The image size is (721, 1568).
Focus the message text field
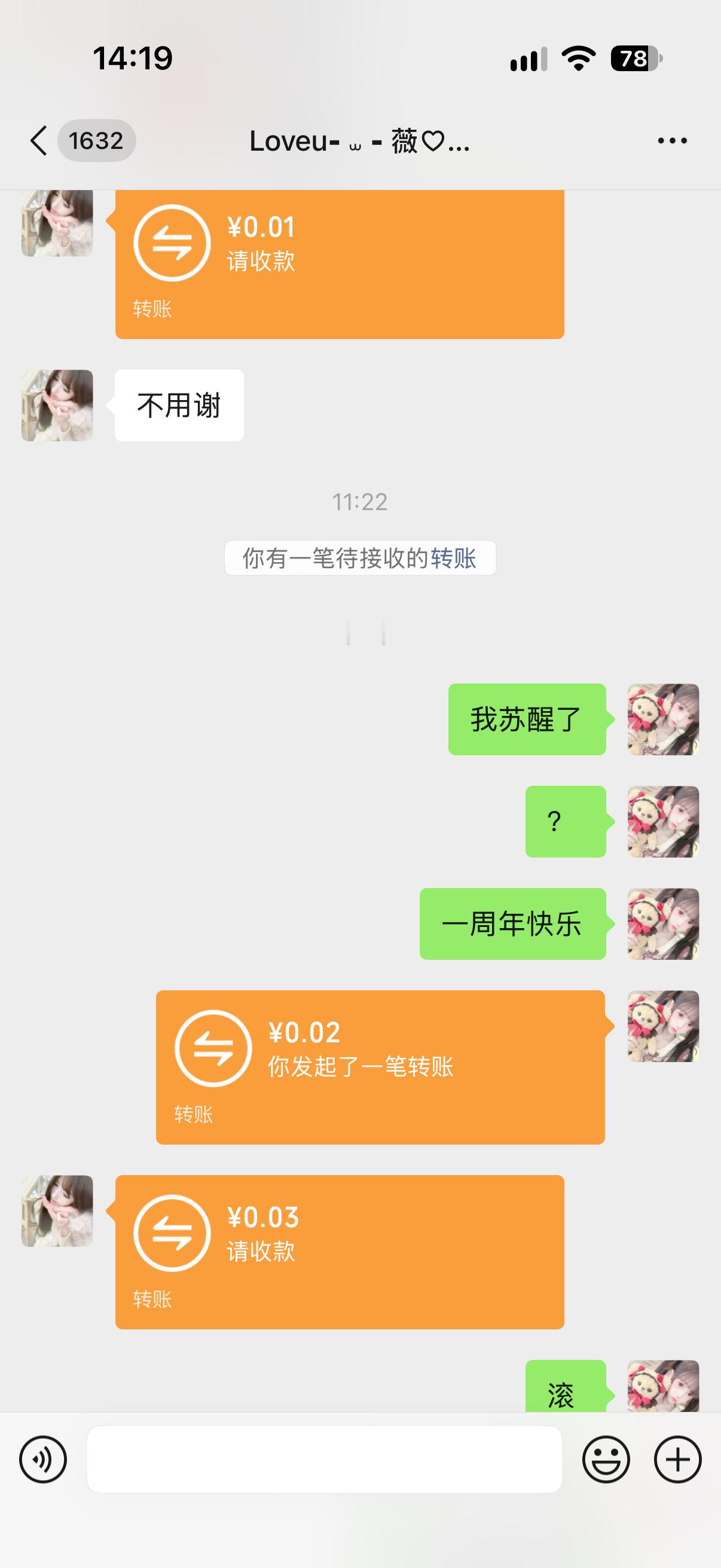(324, 1459)
